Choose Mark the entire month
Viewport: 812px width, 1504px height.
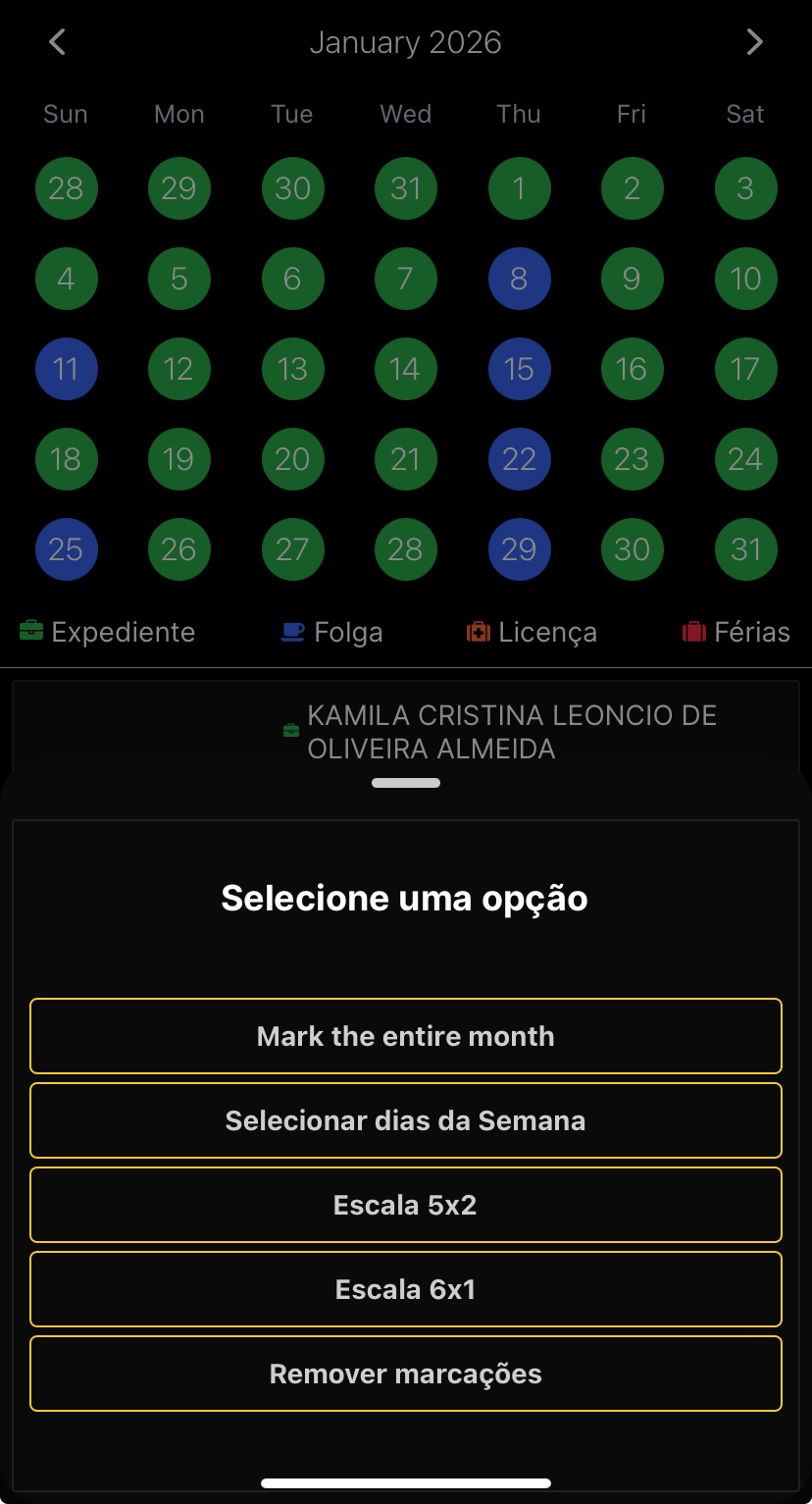(406, 1036)
